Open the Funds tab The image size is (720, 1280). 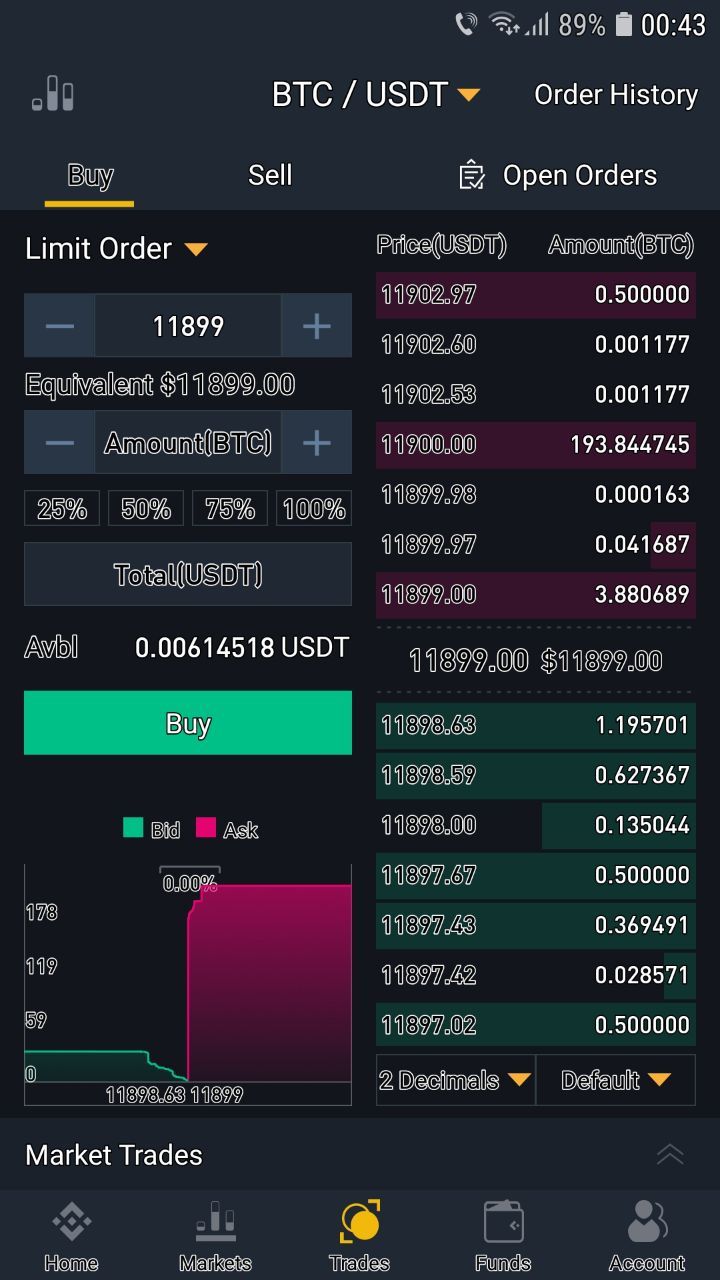pyautogui.click(x=503, y=1235)
